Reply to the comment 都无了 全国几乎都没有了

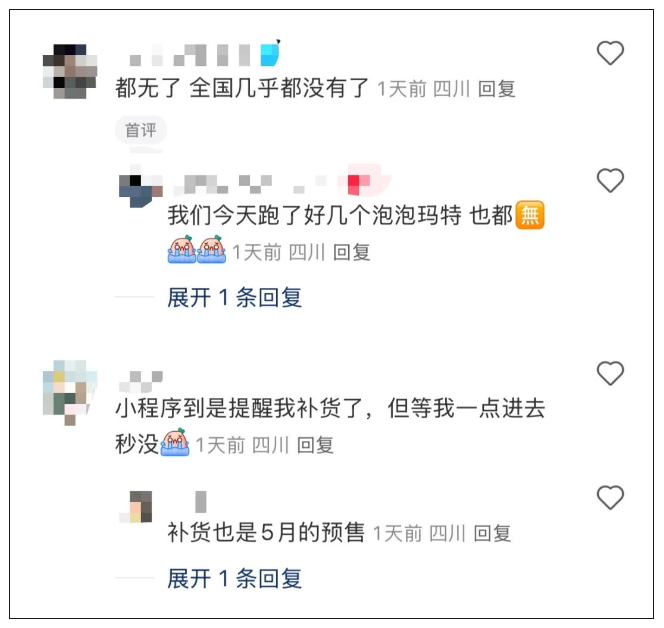point(496,89)
